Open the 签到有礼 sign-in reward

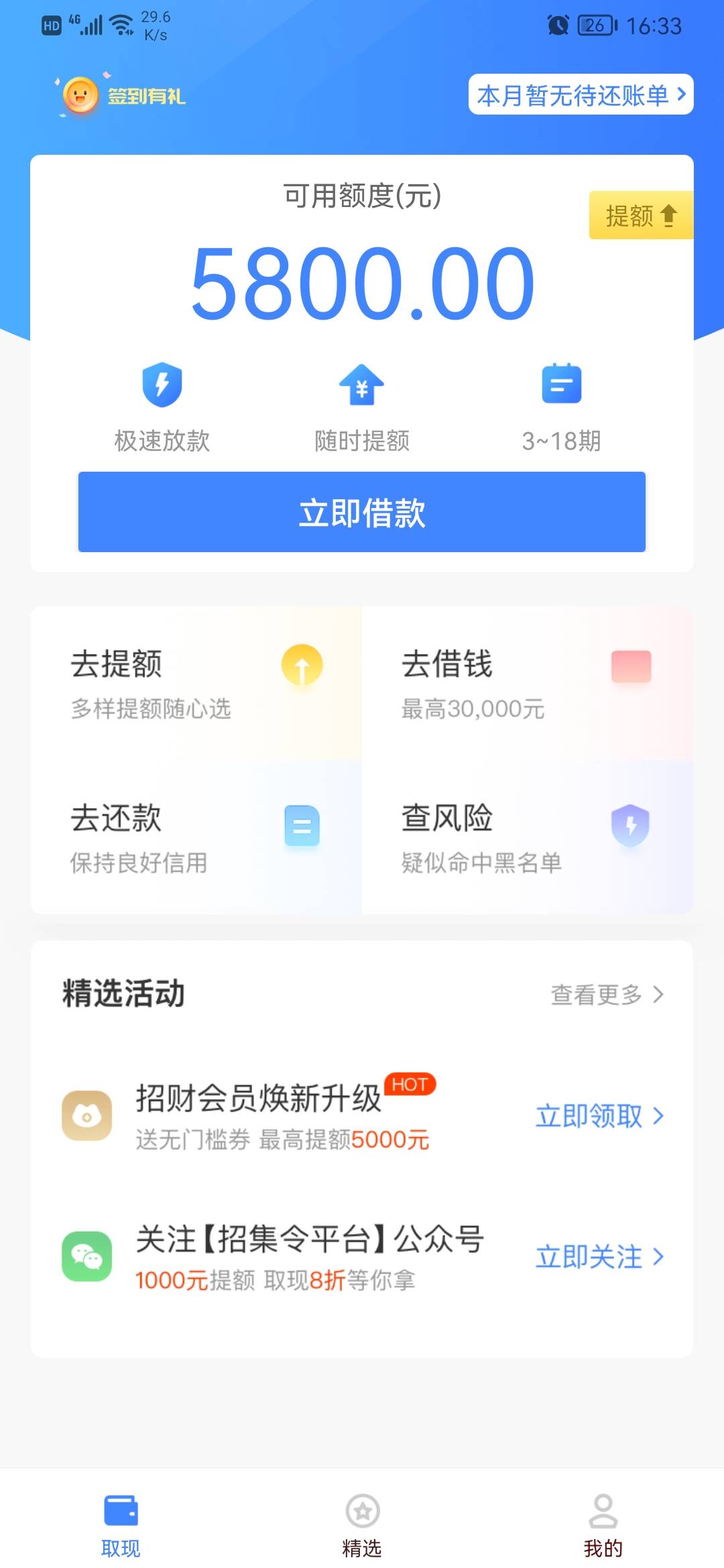click(x=121, y=95)
